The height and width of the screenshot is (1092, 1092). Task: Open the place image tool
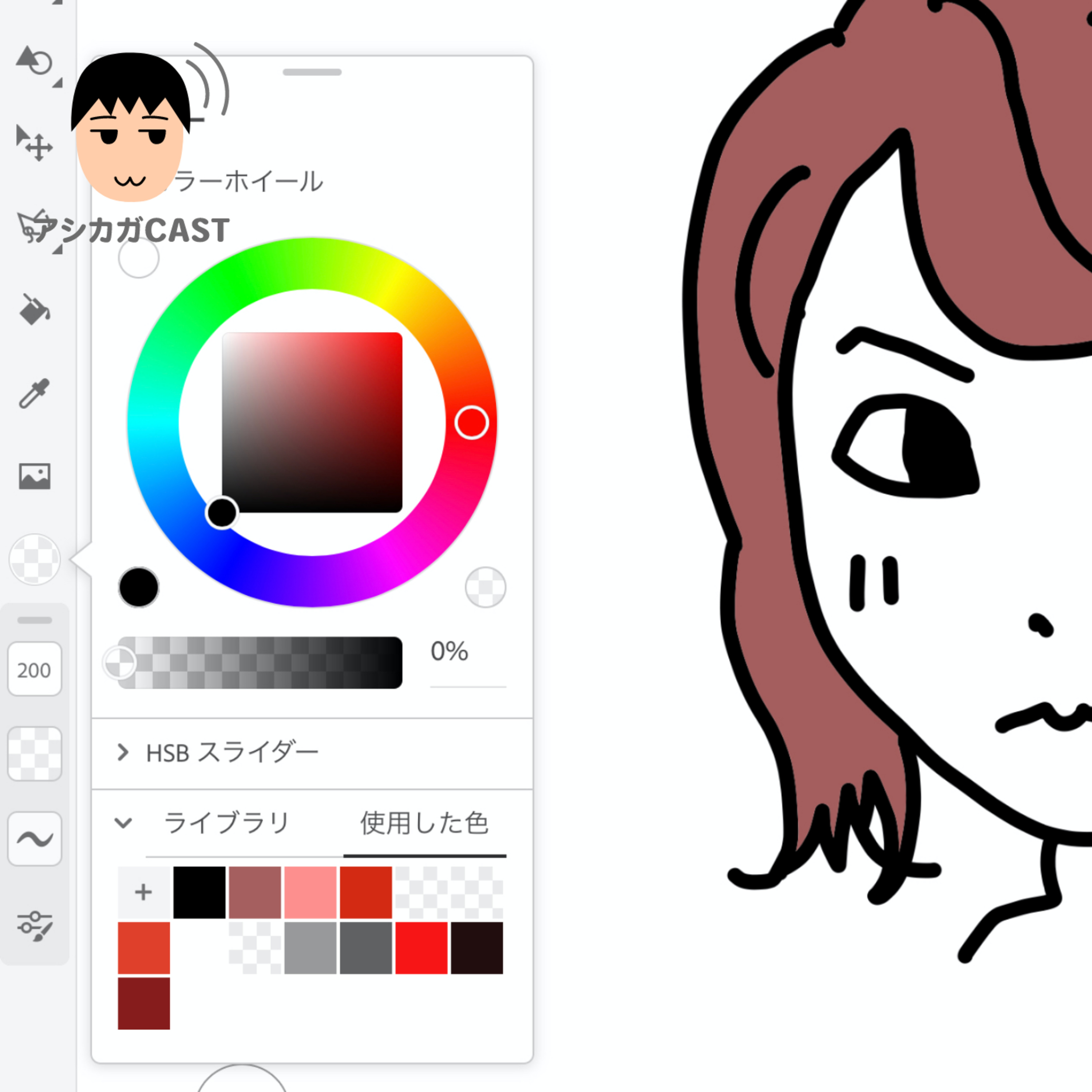coord(35,476)
